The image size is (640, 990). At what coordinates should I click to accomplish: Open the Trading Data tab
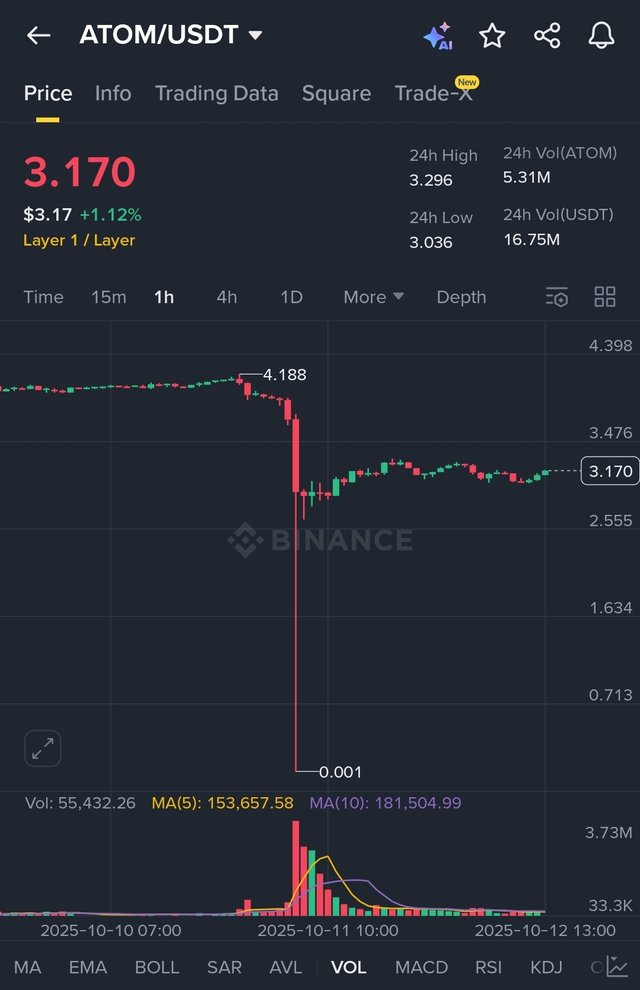[x=216, y=93]
